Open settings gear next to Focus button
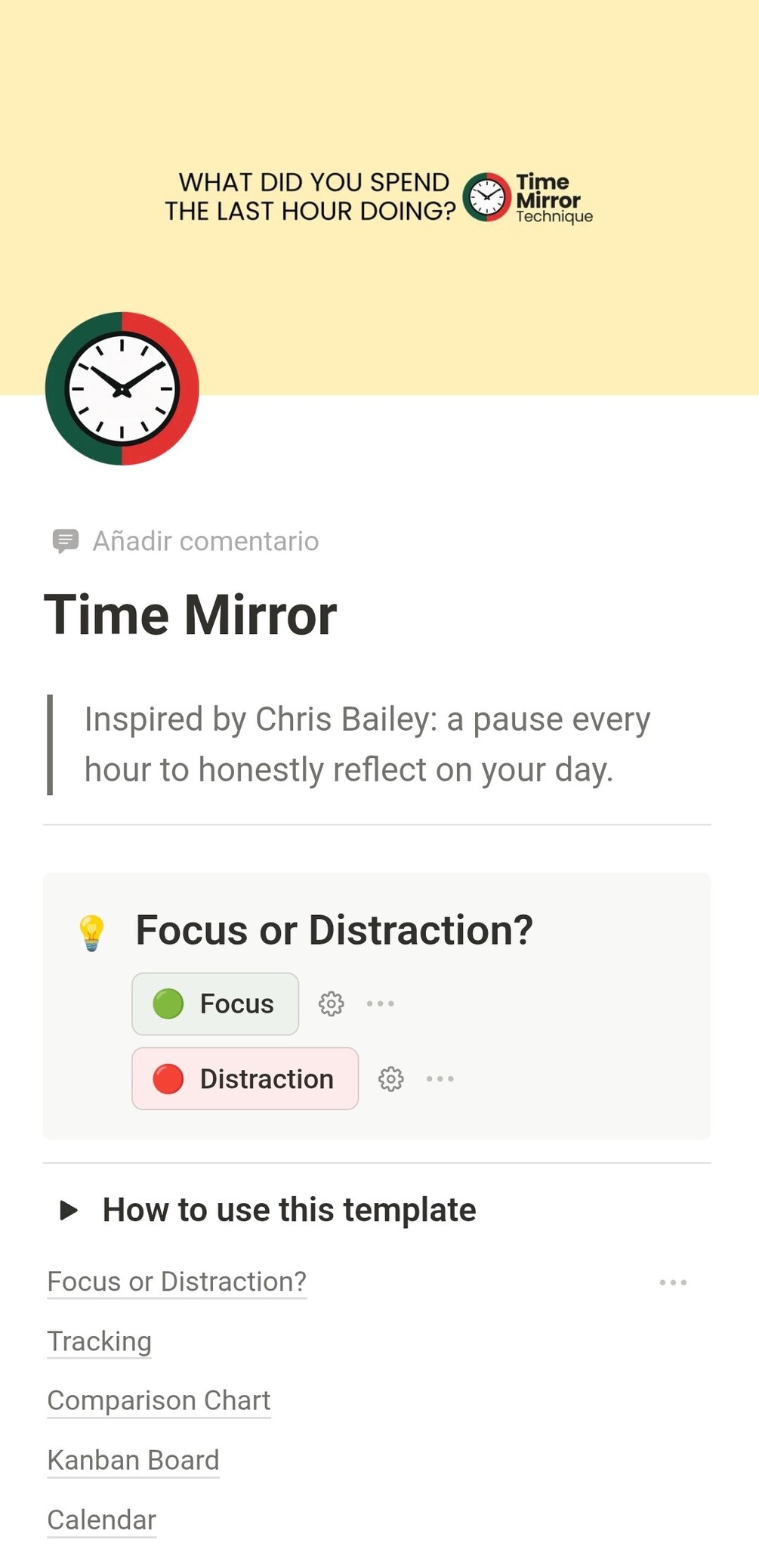 click(x=331, y=1004)
